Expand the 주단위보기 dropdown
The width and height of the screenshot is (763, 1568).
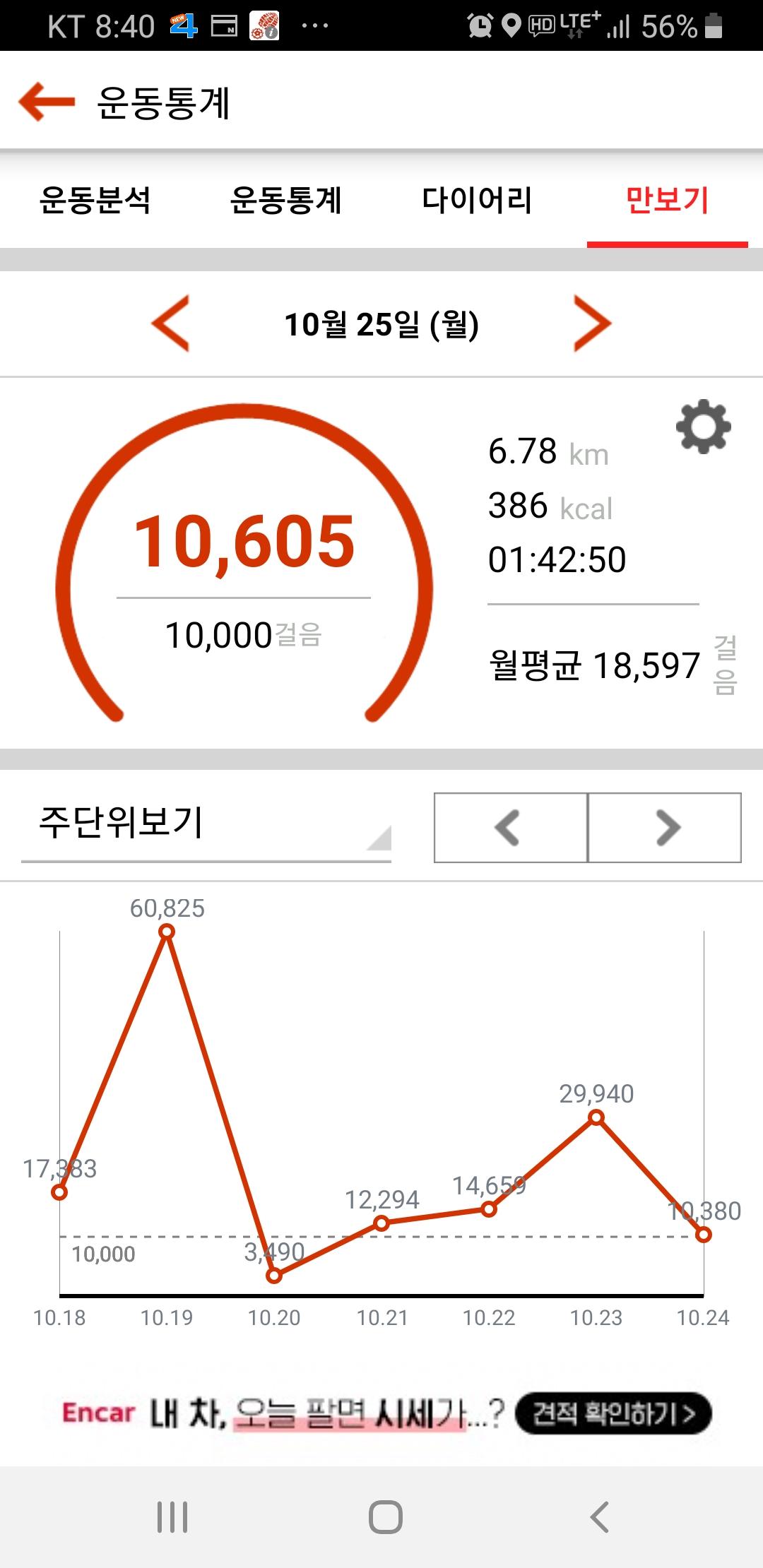[206, 825]
